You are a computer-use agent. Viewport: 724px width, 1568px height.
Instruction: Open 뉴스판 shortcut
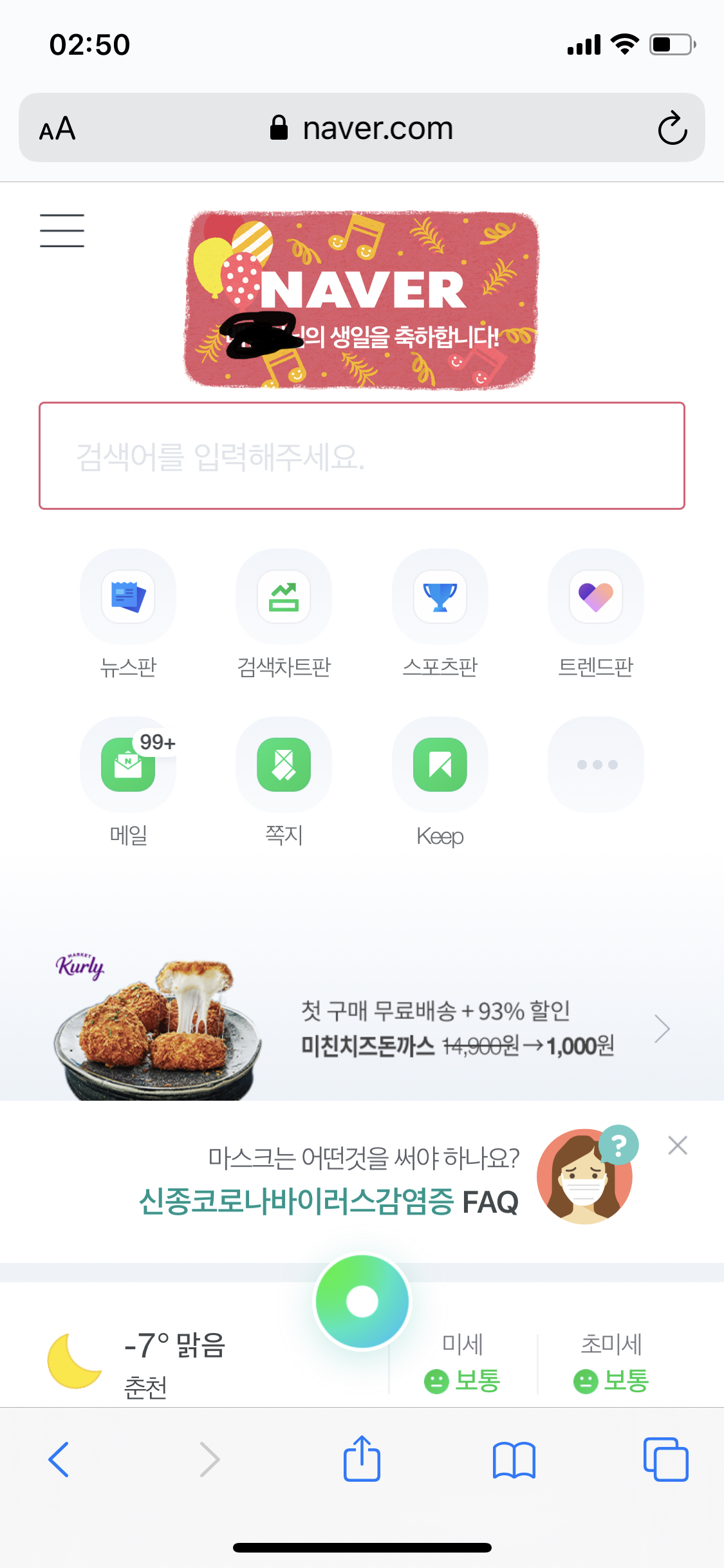(128, 613)
